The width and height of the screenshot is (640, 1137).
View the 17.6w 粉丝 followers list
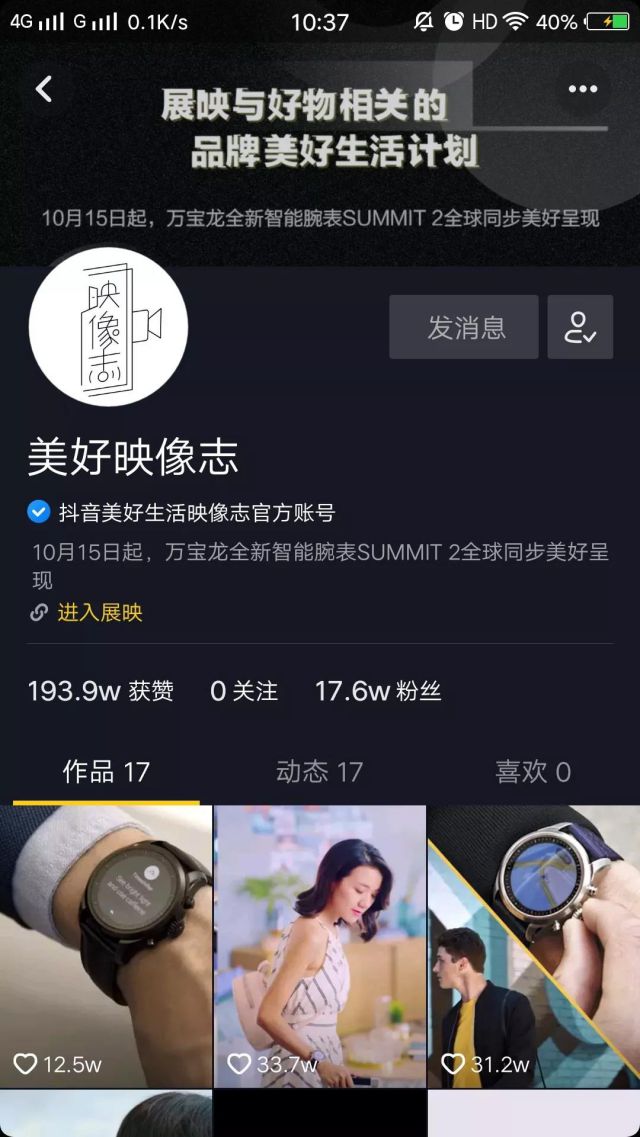(377, 691)
